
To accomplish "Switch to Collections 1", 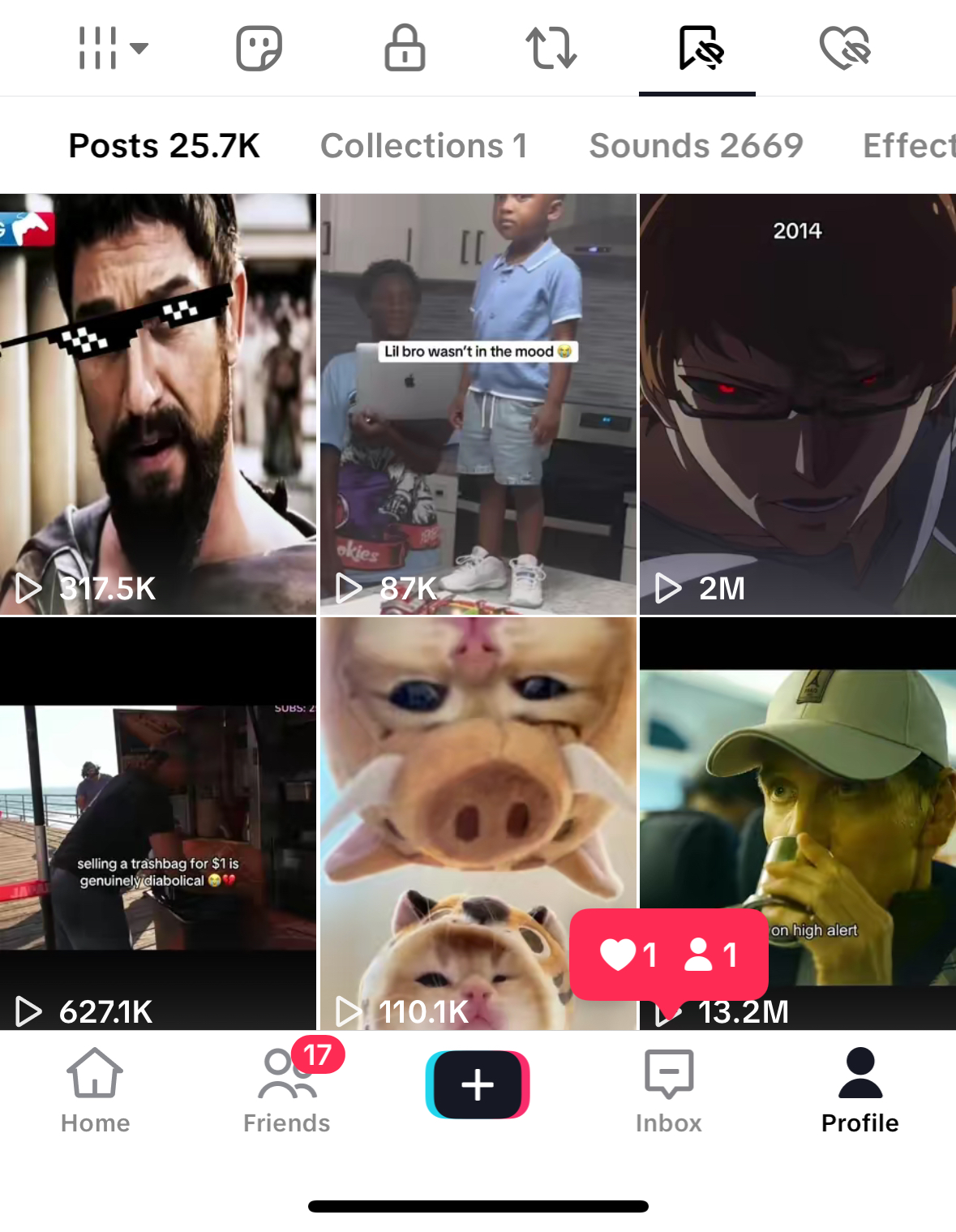I will pos(423,146).
